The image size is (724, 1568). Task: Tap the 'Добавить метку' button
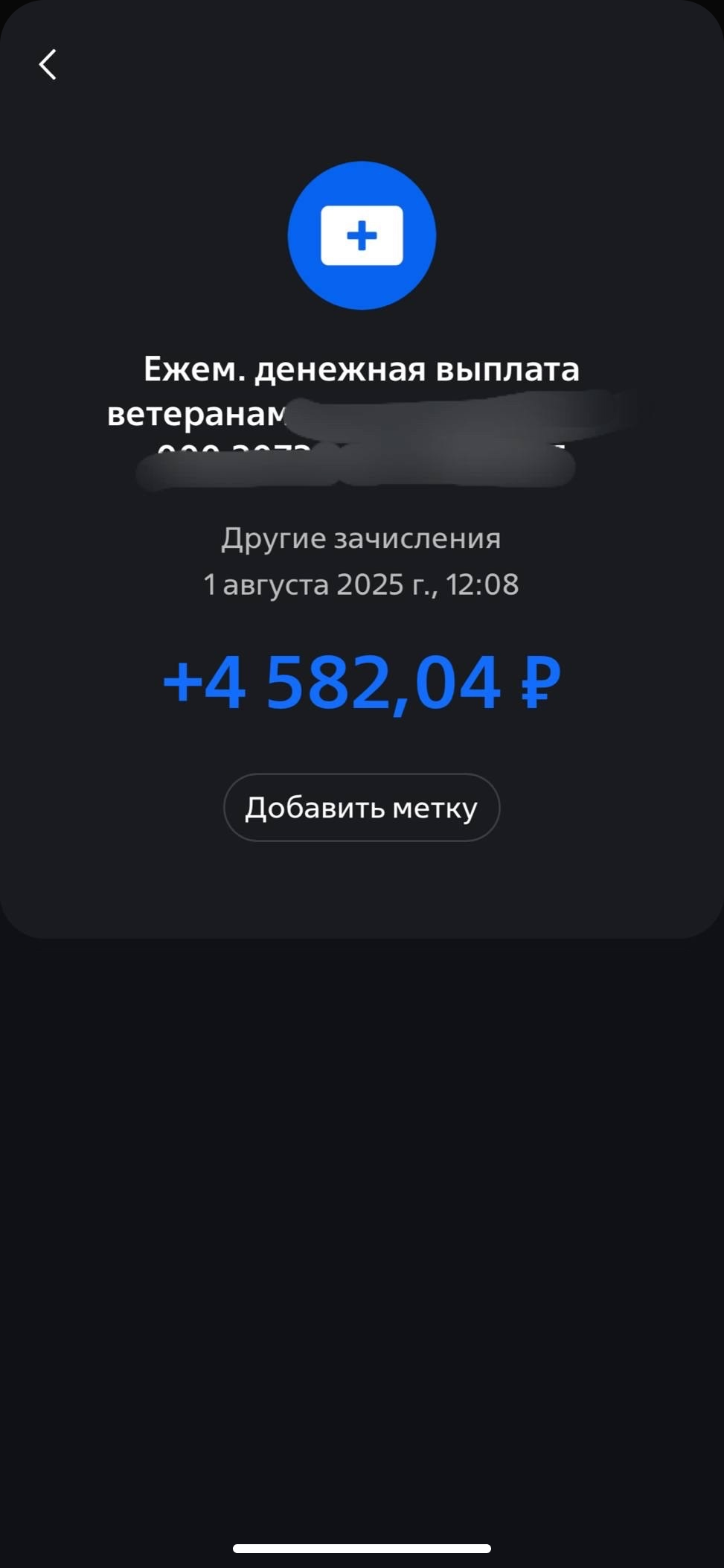coord(362,808)
